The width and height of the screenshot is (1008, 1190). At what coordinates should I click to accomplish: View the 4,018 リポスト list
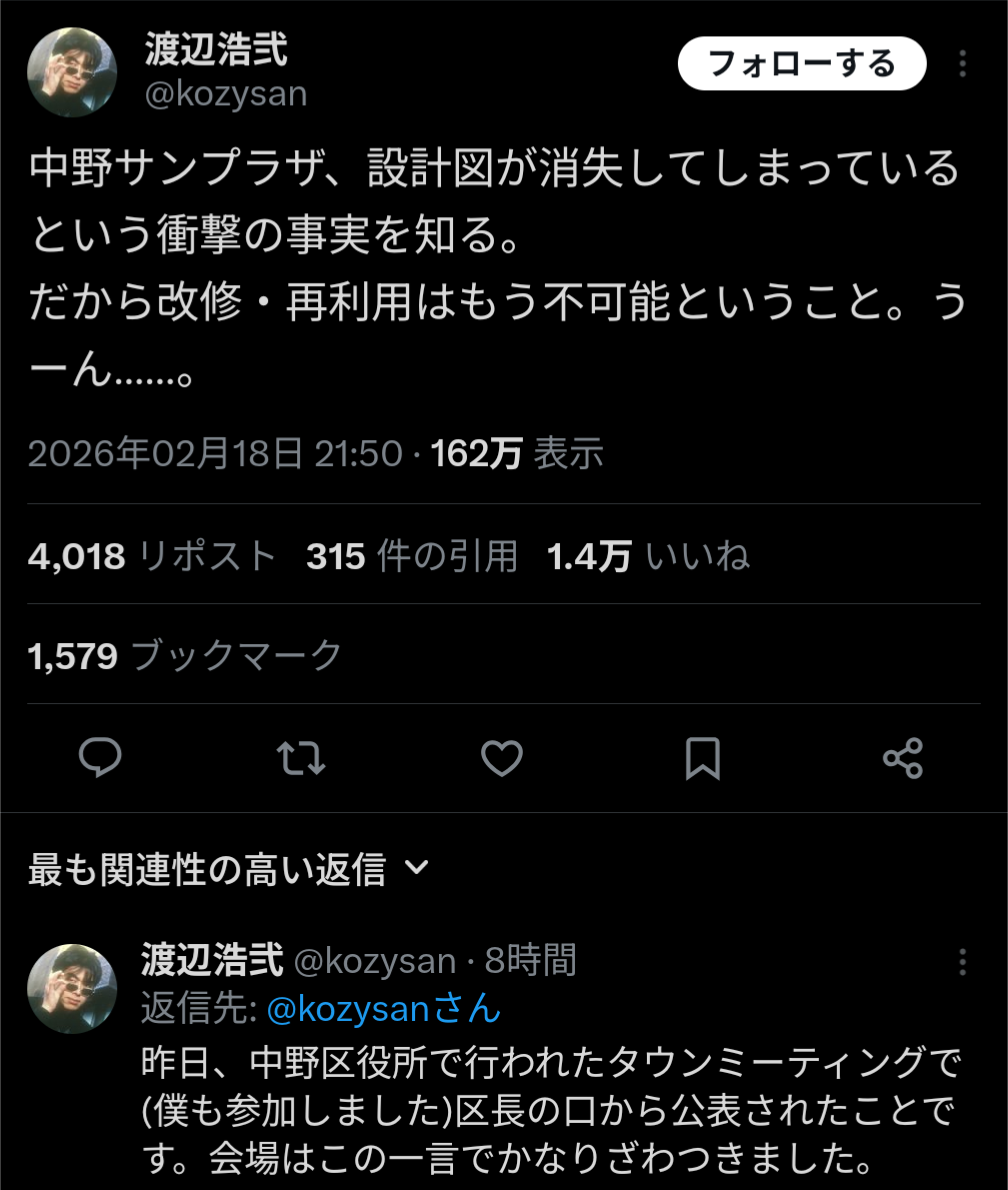click(x=151, y=555)
